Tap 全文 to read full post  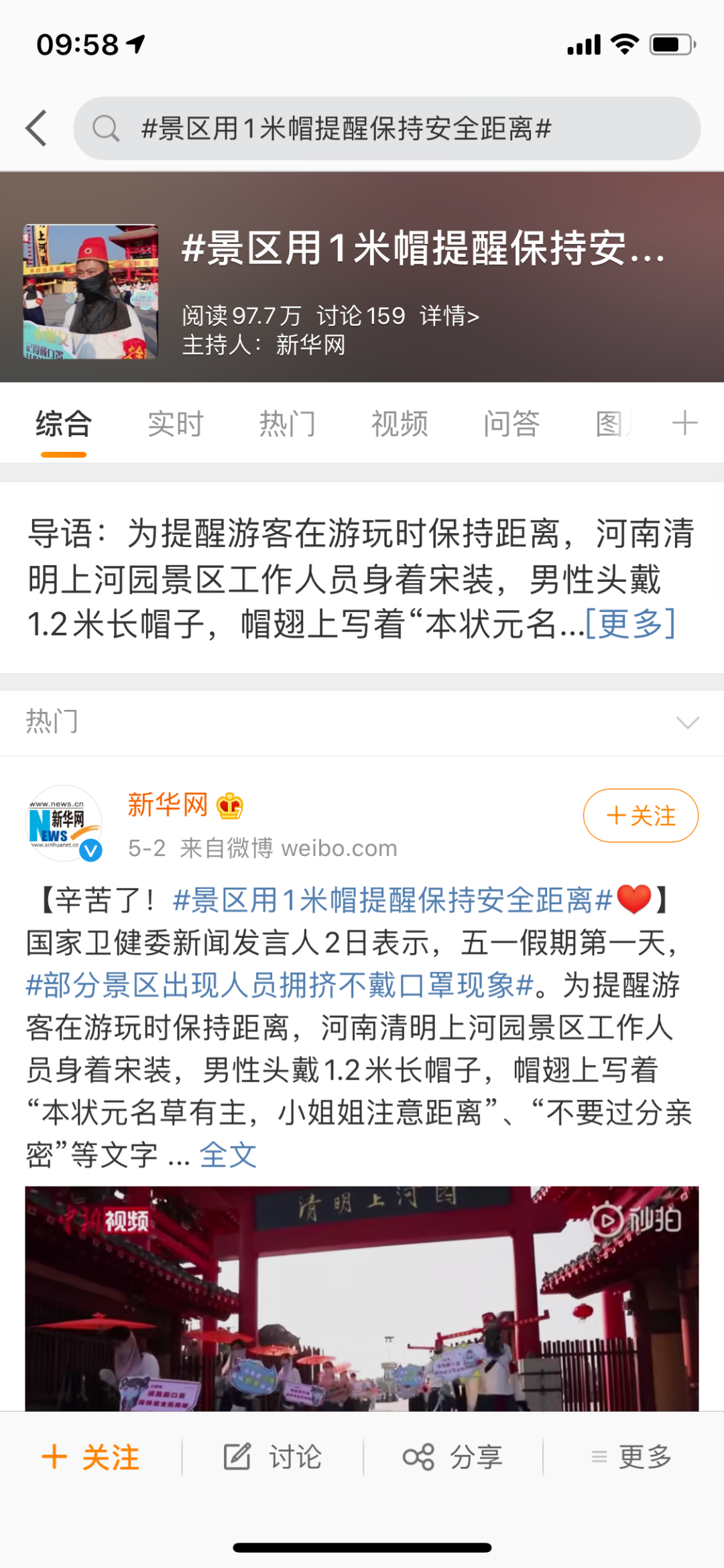click(x=228, y=1155)
